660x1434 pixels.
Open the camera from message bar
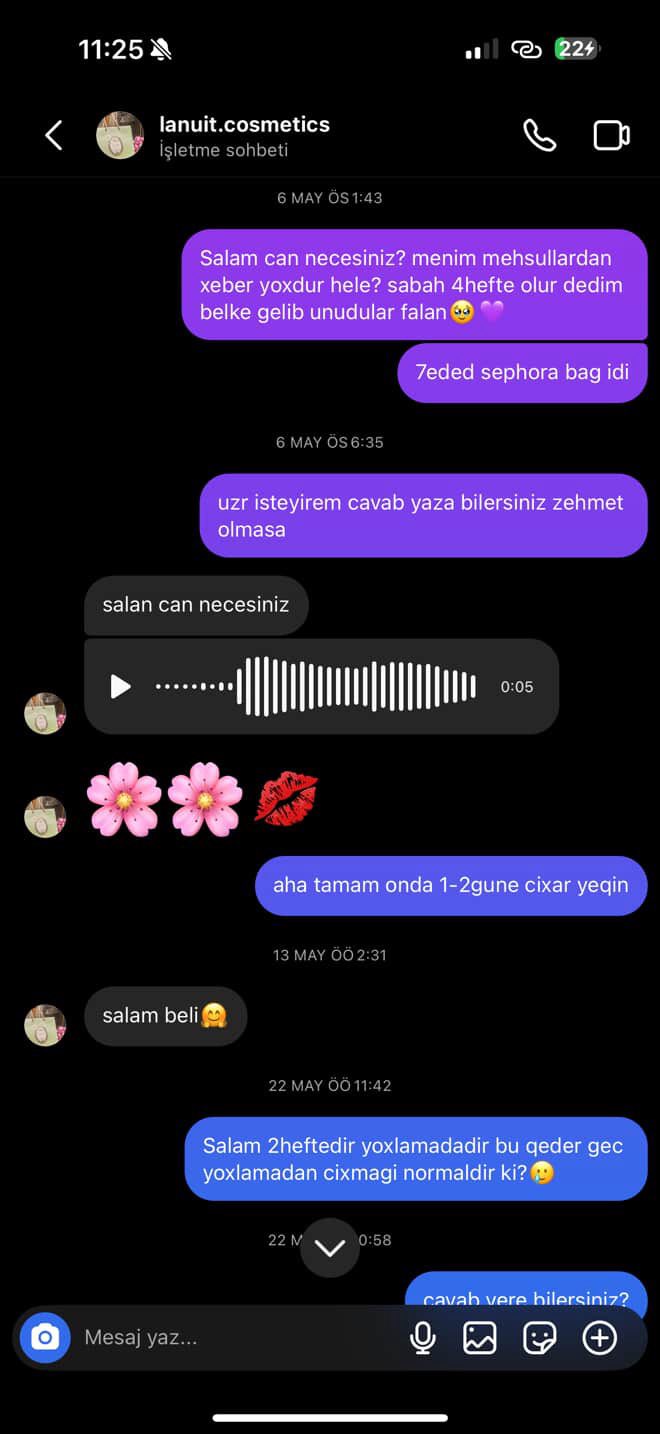tap(45, 1338)
